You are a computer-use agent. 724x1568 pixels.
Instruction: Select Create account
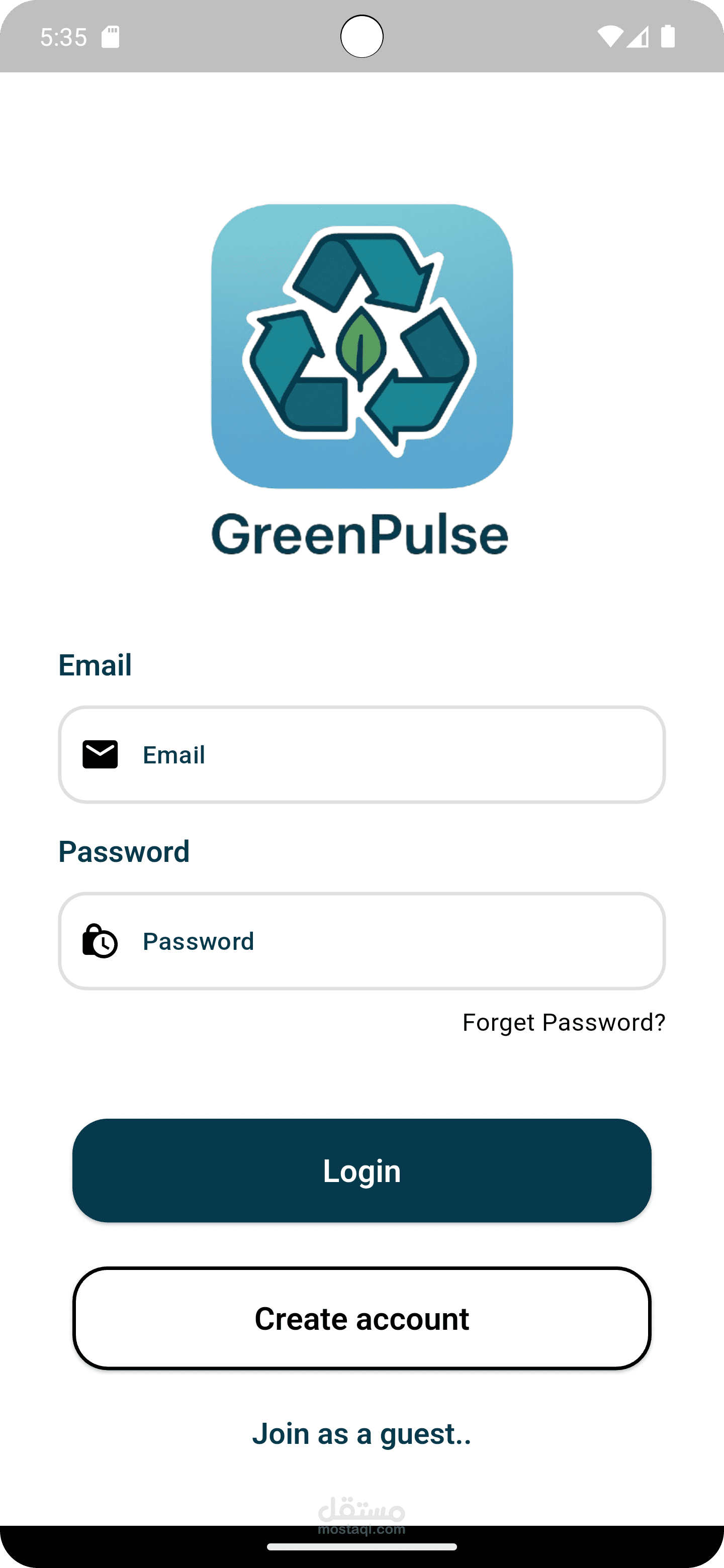coord(361,1318)
